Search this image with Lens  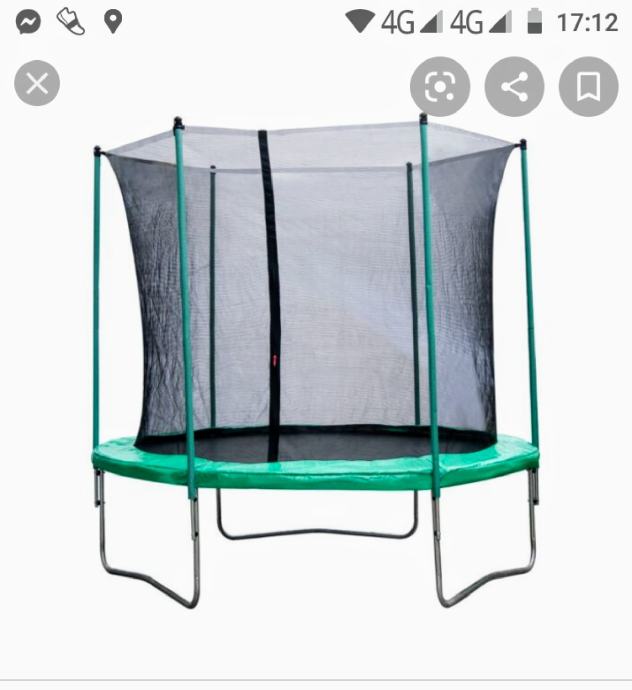pyautogui.click(x=439, y=87)
